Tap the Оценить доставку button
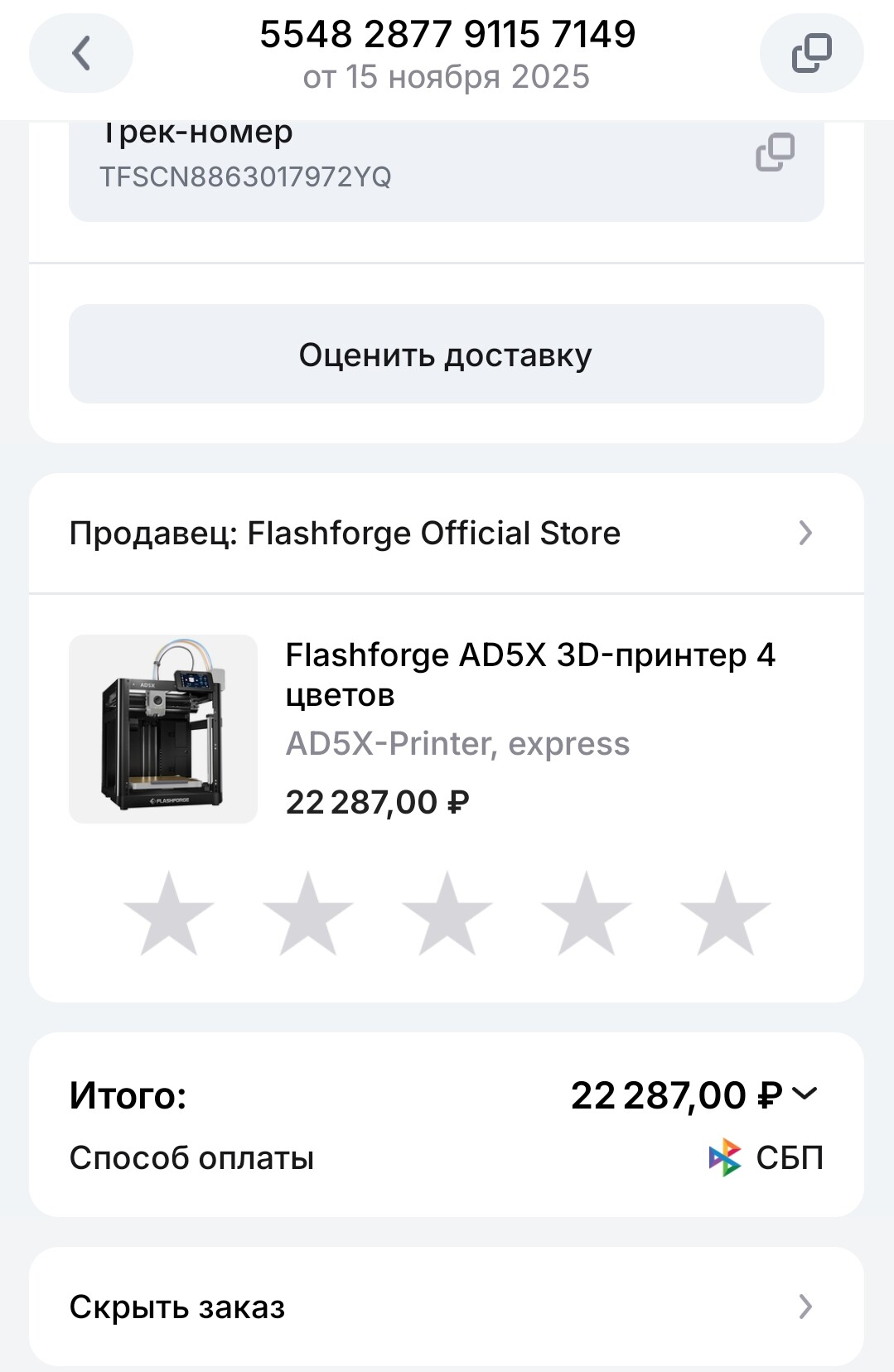Image resolution: width=894 pixels, height=1372 pixels. click(446, 355)
